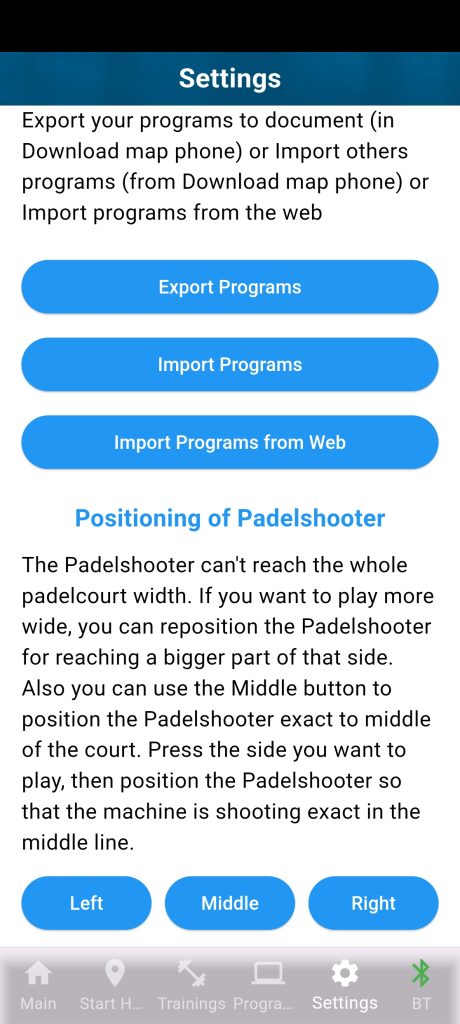Select the Import Programs button
Screen dimensions: 460x1024
(230, 364)
